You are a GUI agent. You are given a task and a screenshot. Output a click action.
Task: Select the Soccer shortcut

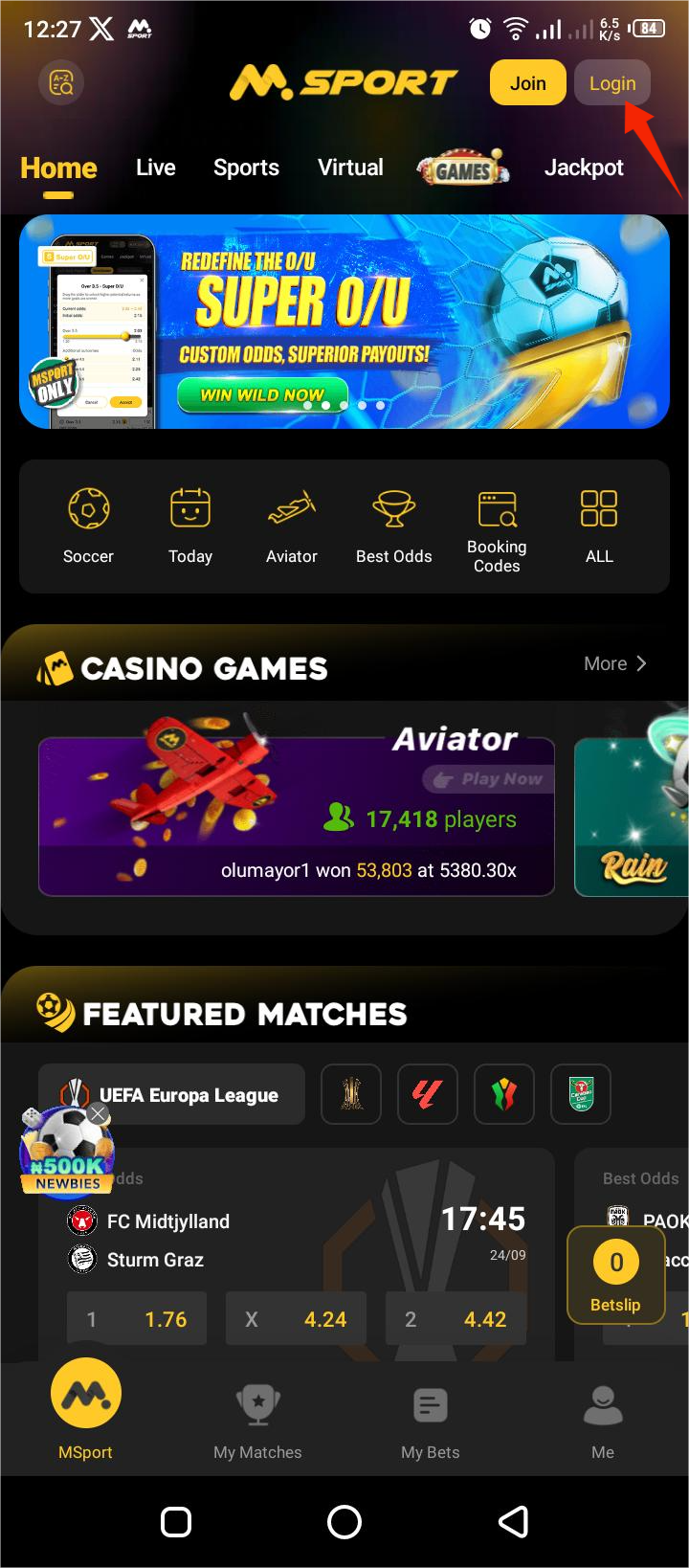[x=88, y=526]
